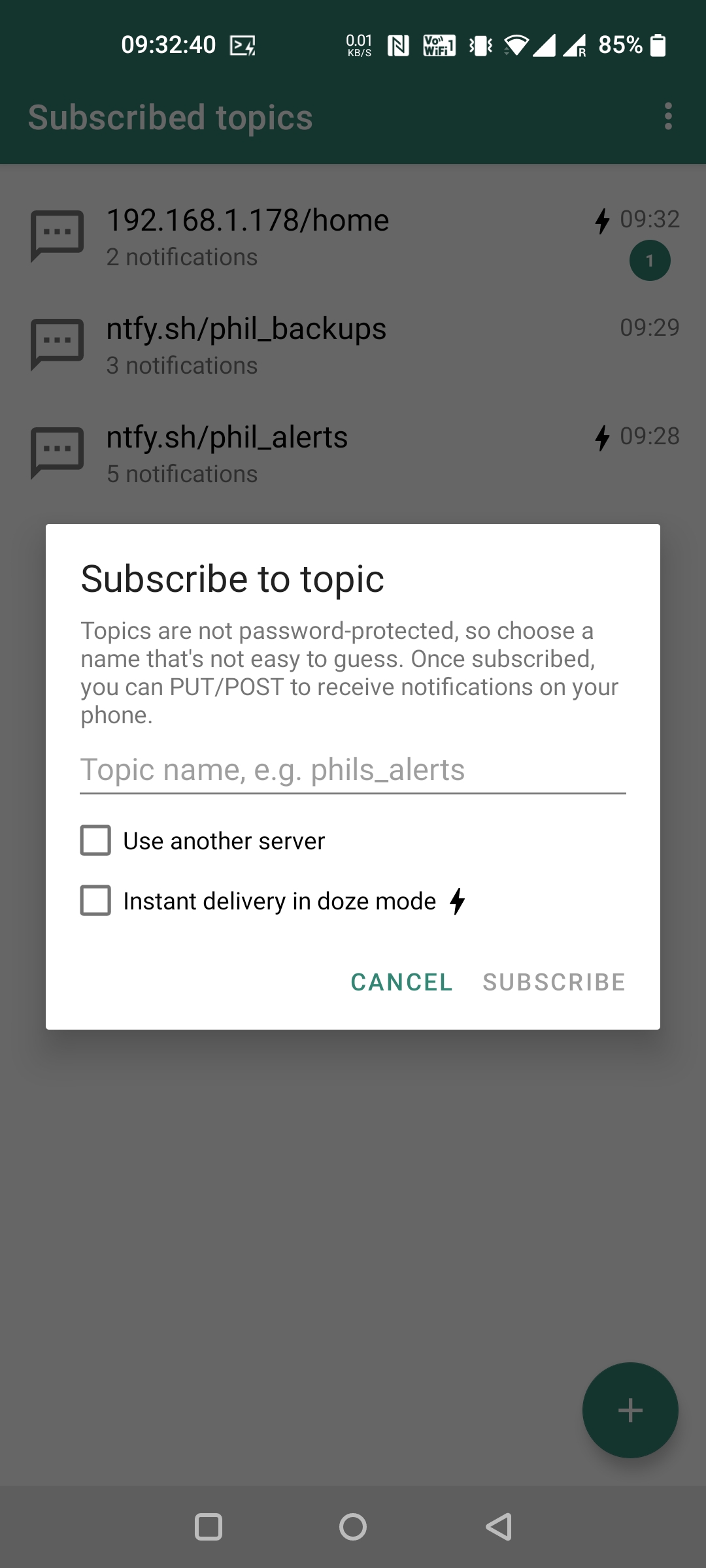Viewport: 706px width, 1568px height.
Task: Go to the home screen
Action: [x=353, y=1527]
